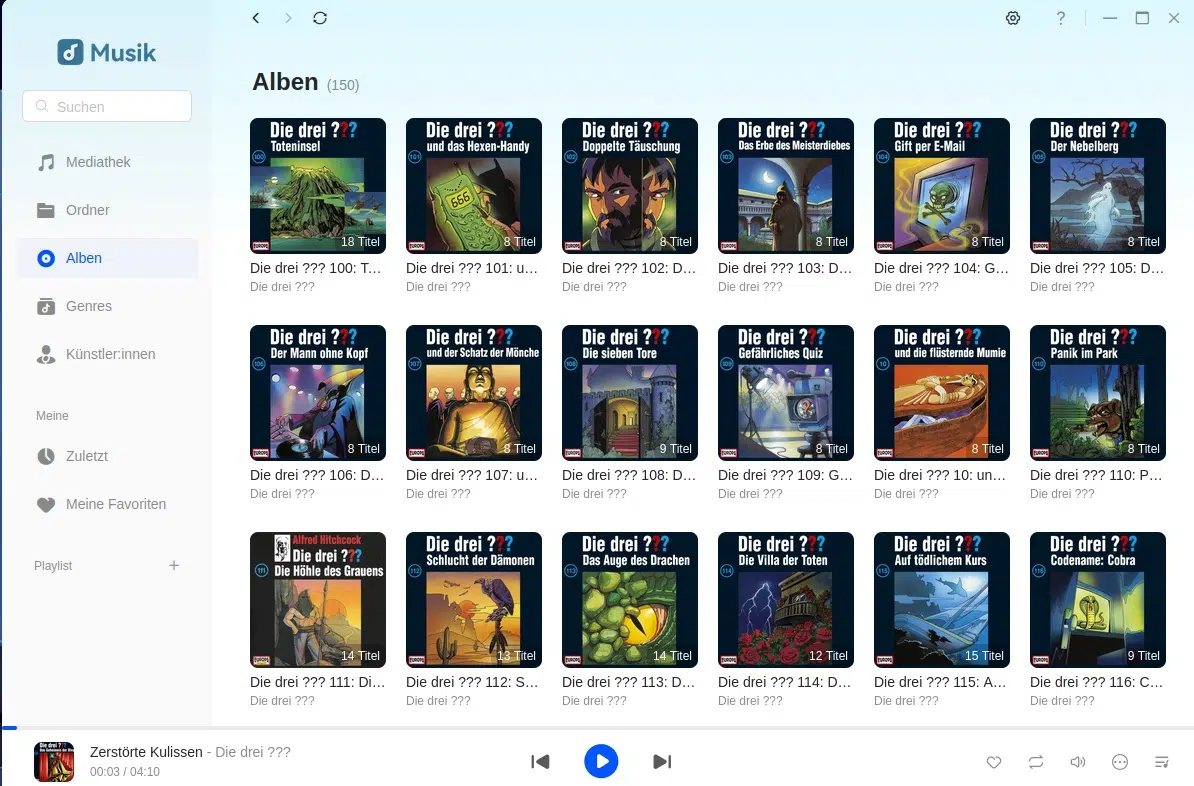Refresh the album list
The width and height of the screenshot is (1194, 786).
(320, 18)
